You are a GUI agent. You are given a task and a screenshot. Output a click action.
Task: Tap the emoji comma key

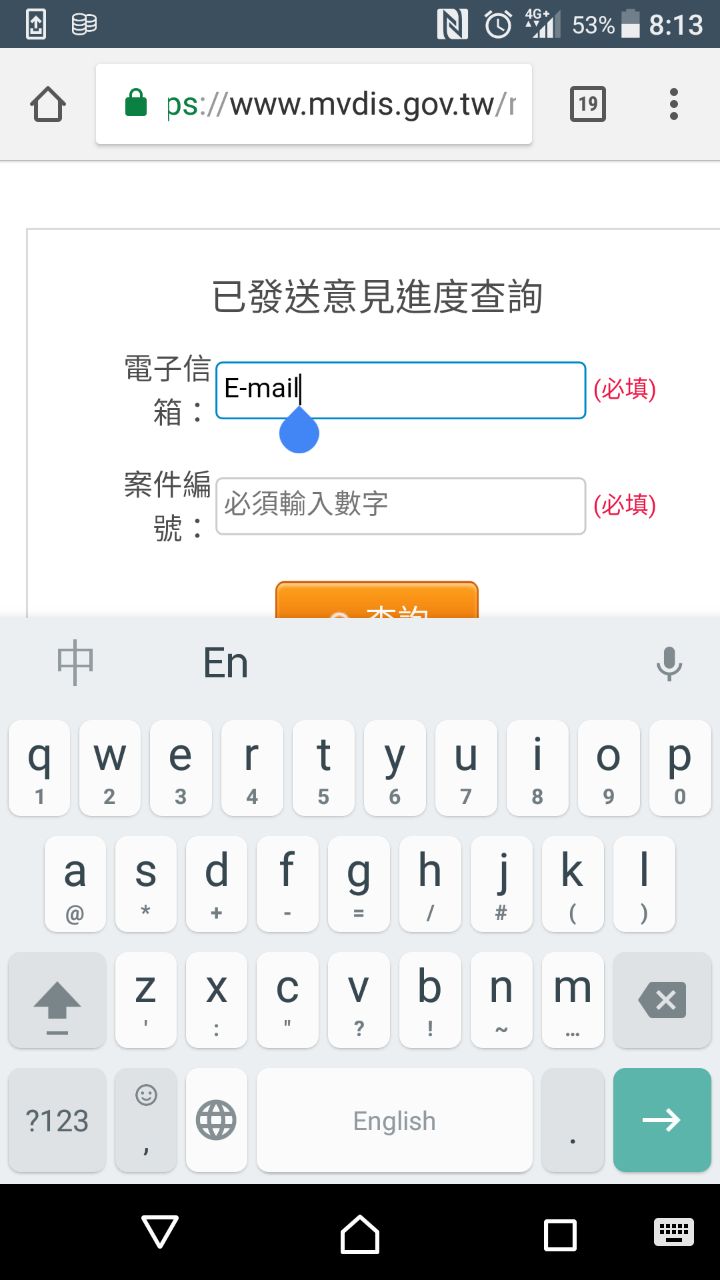146,1120
